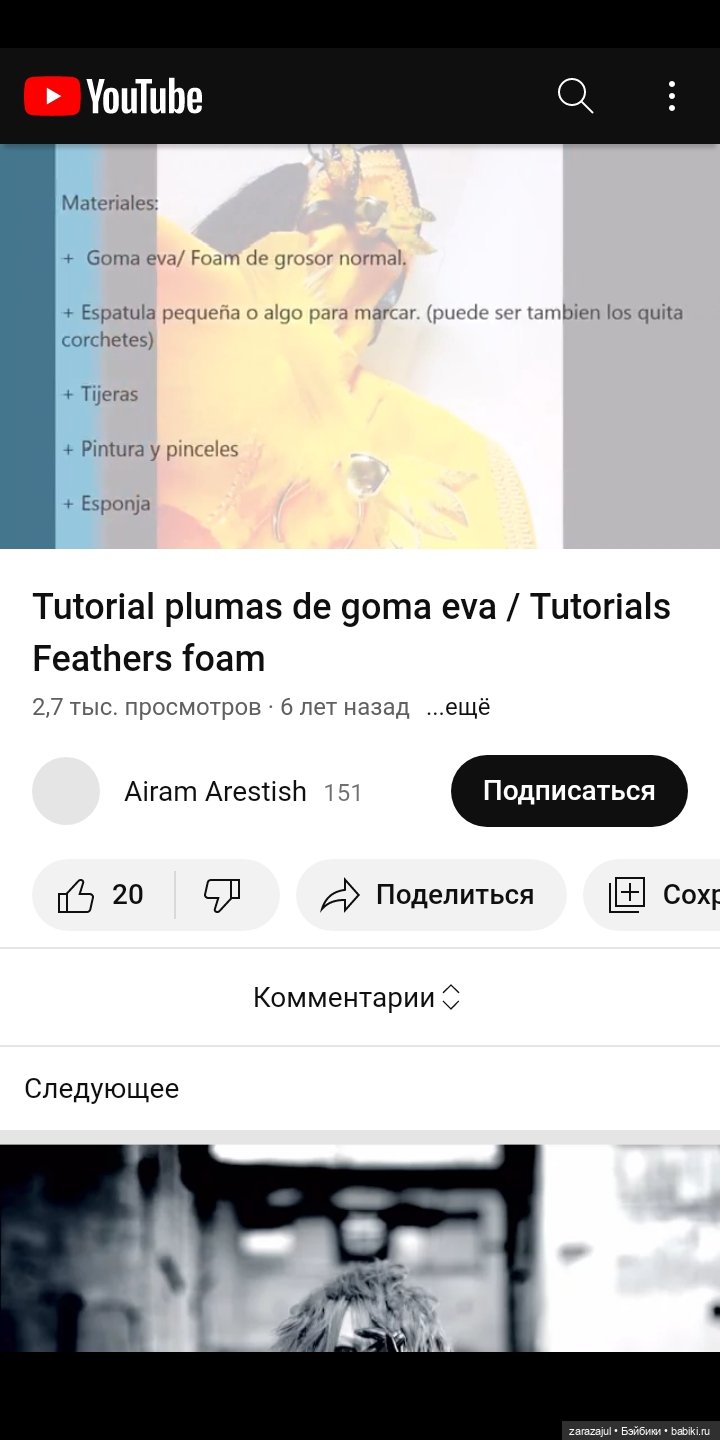Open YouTube search
This screenshot has width=720, height=1440.
(575, 96)
